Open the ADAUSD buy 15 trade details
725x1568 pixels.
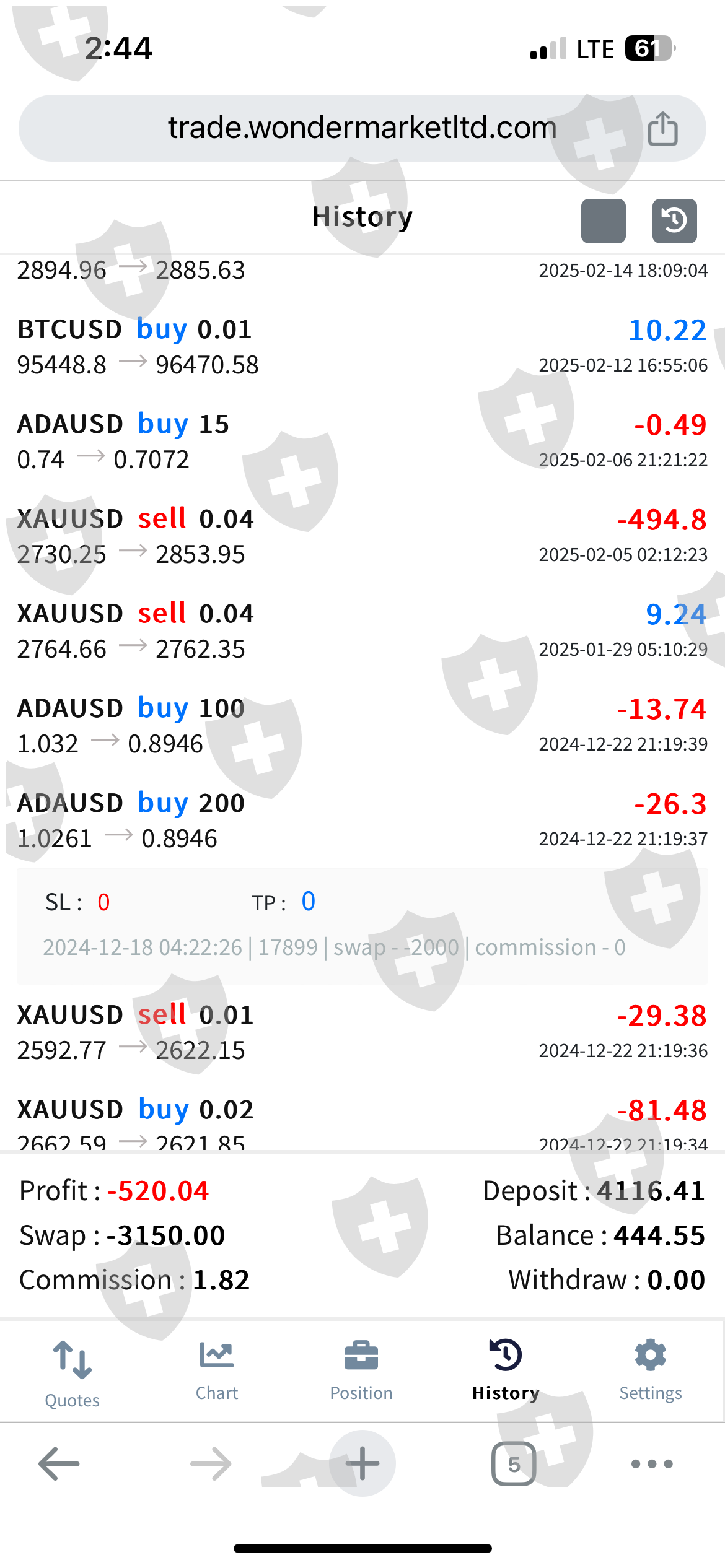pyautogui.click(x=362, y=442)
